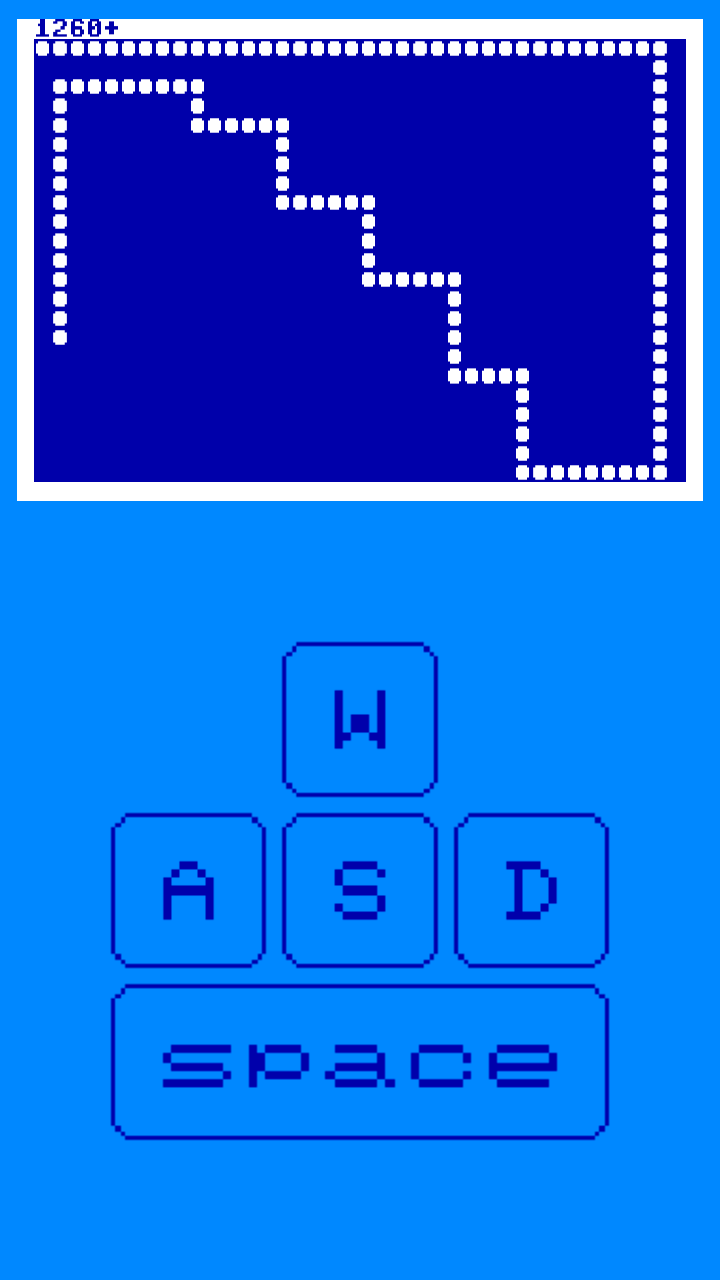Tap the A key to move left

[x=188, y=890]
